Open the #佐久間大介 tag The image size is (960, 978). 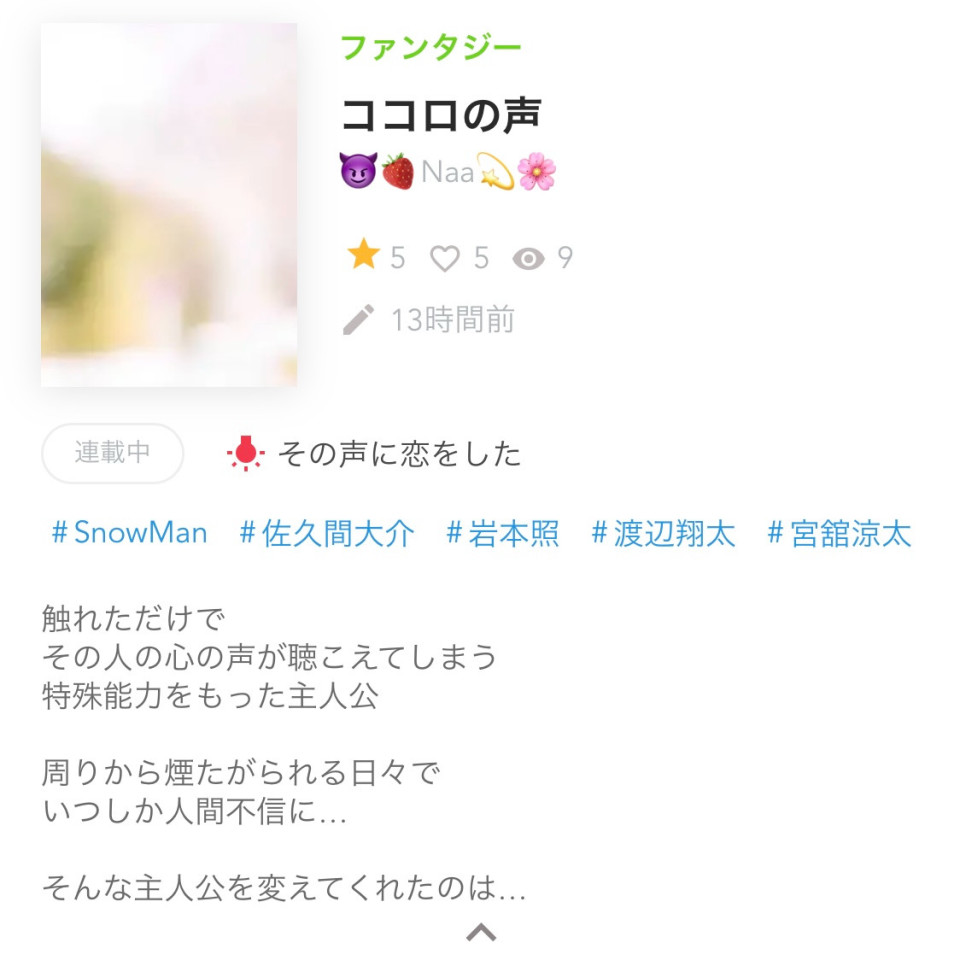(x=327, y=533)
